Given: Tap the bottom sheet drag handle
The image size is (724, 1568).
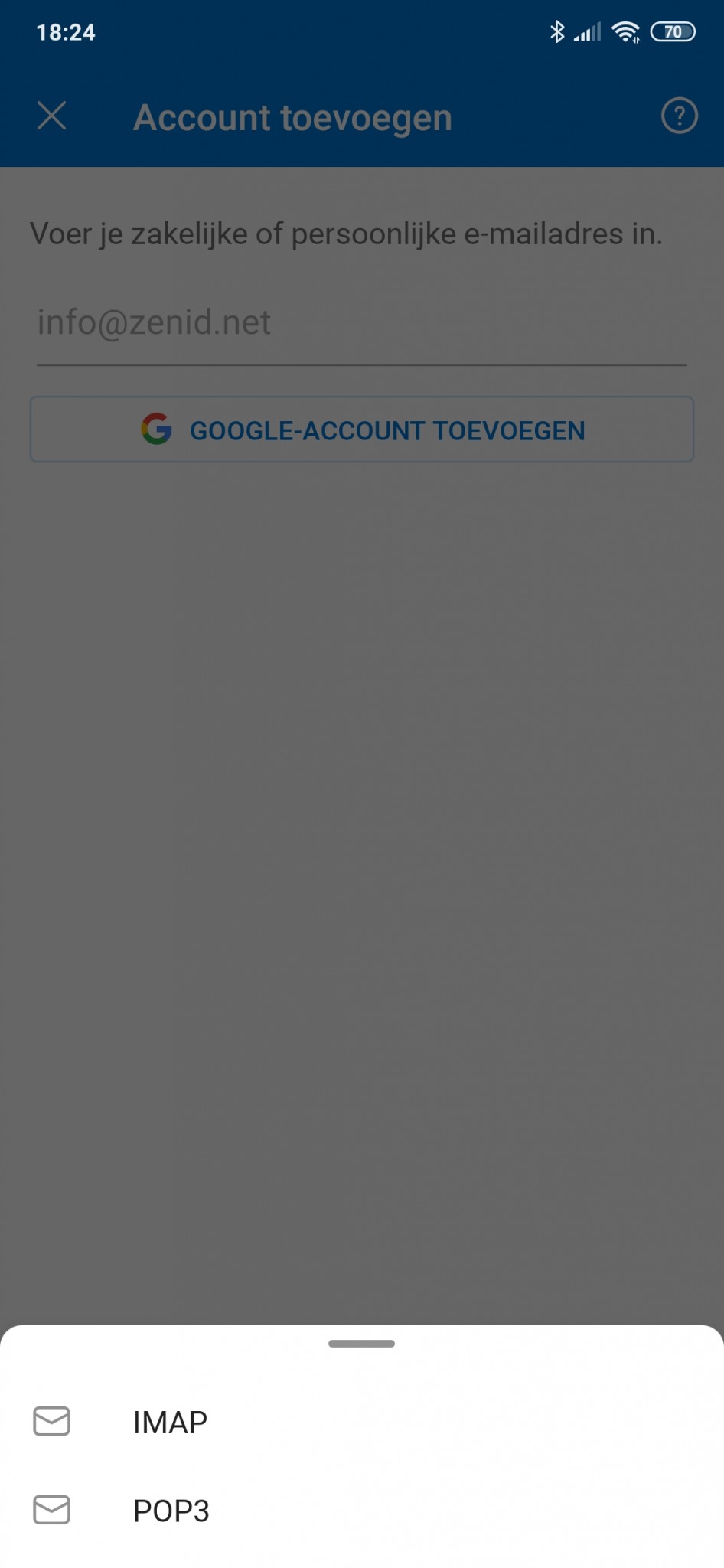Looking at the screenshot, I should (x=361, y=1344).
